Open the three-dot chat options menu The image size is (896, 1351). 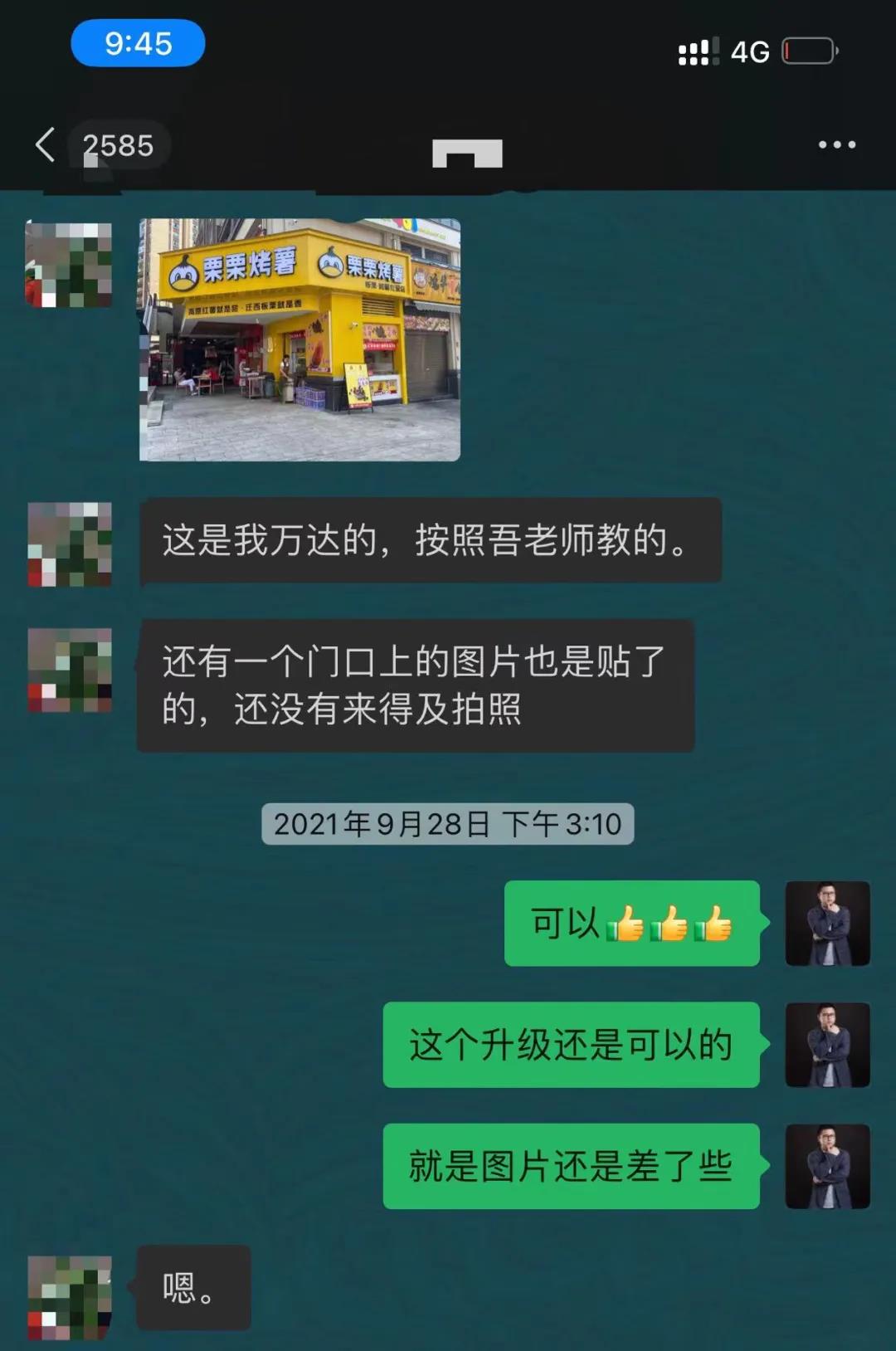pyautogui.click(x=836, y=145)
